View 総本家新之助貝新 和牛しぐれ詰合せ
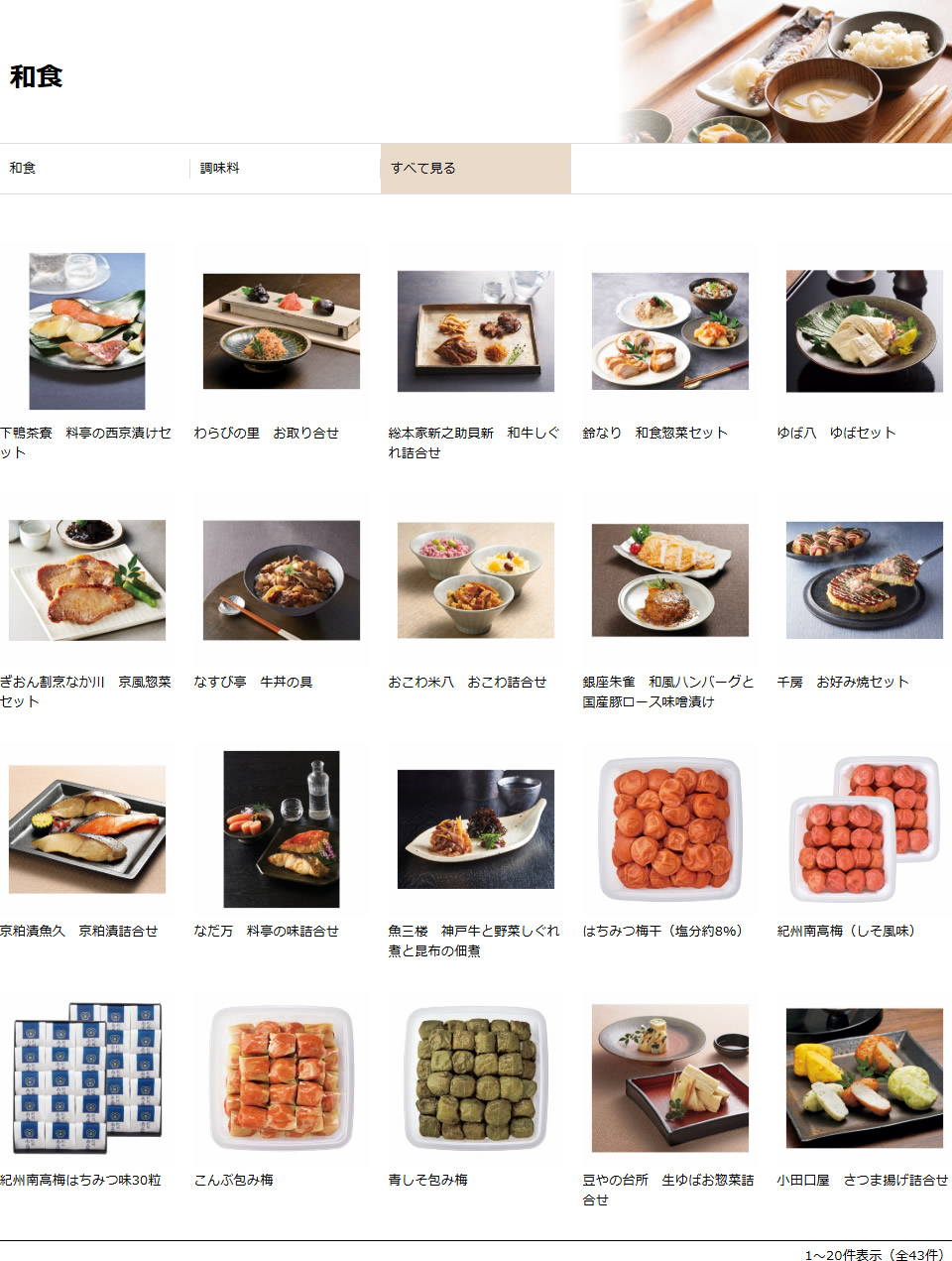 [x=475, y=331]
